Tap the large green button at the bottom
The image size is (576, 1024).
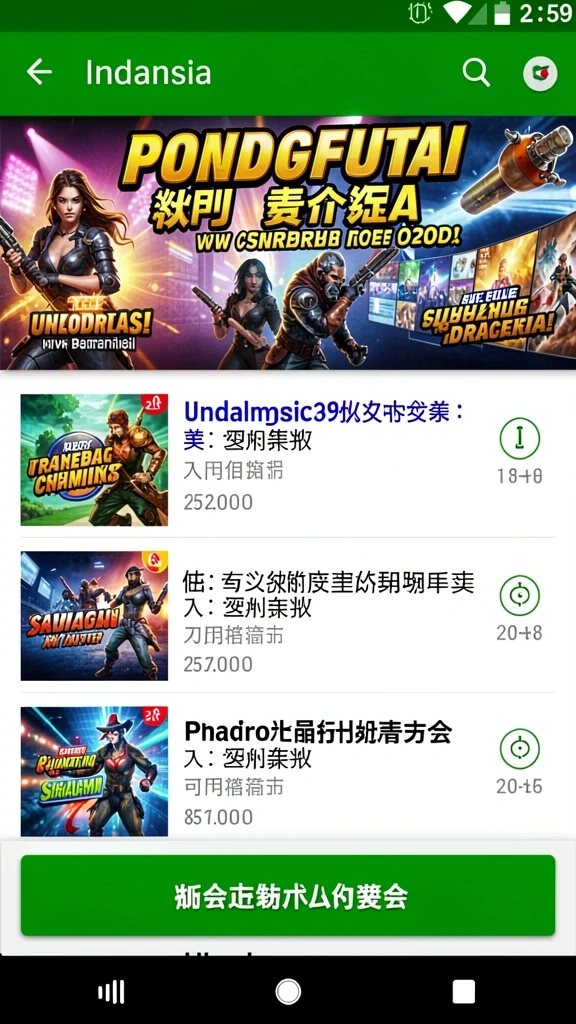288,895
